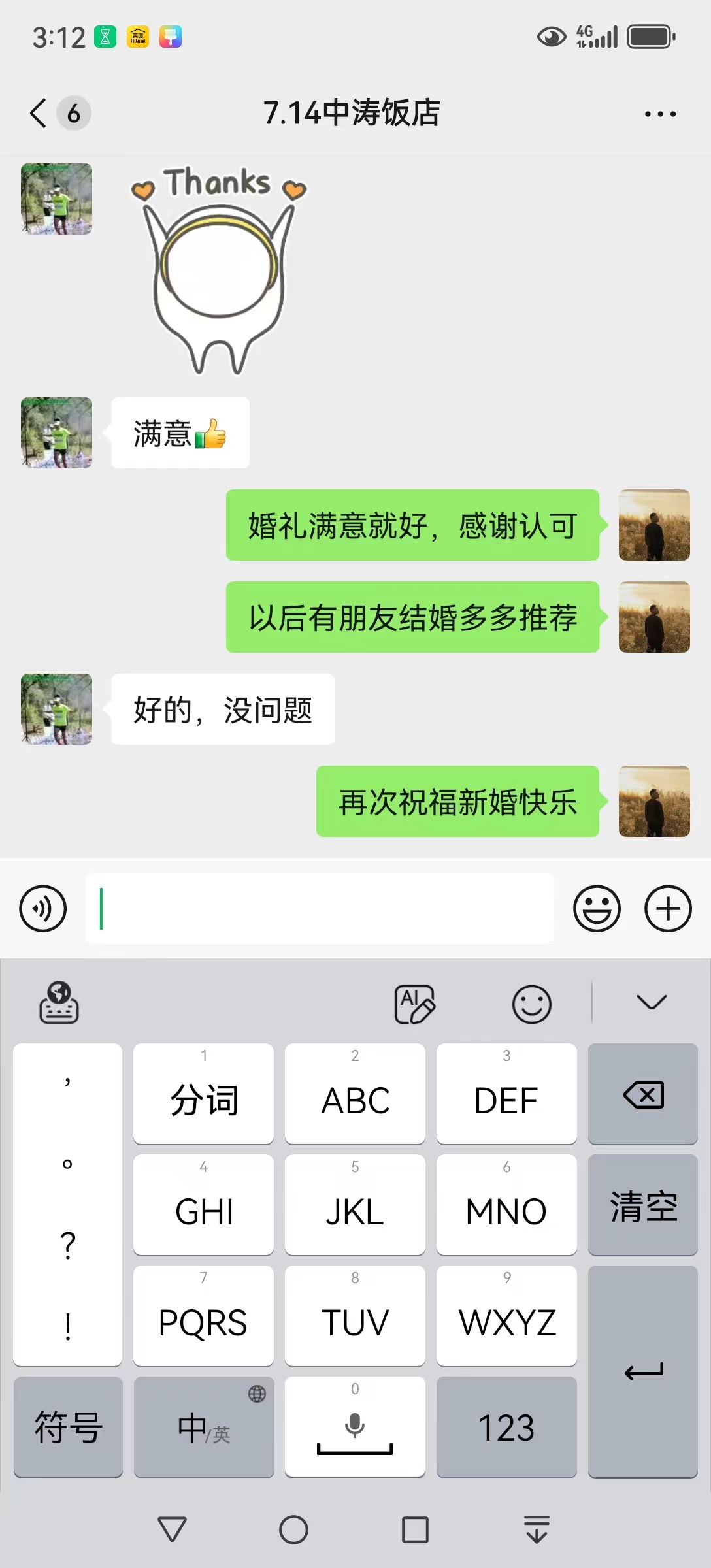Image resolution: width=711 pixels, height=1568 pixels.
Task: Switch to the 123 numeric keyboard
Action: [506, 1427]
